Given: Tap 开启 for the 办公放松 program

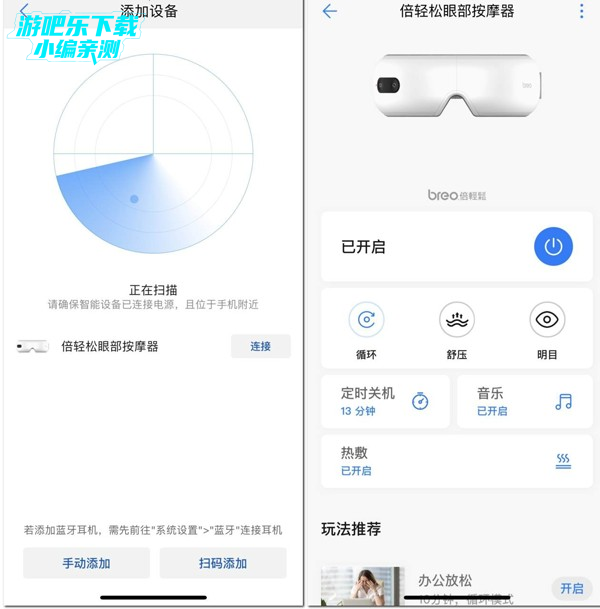Looking at the screenshot, I should click(571, 588).
